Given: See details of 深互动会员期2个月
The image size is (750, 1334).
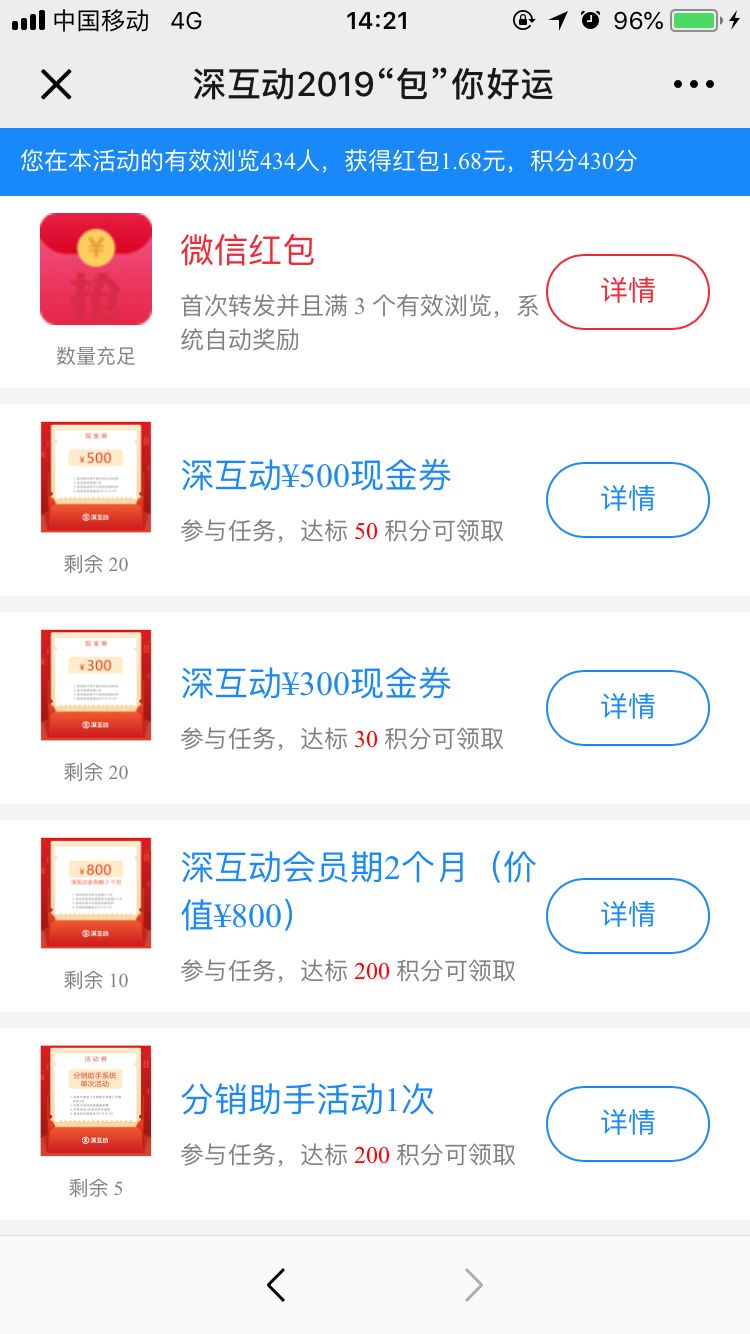Looking at the screenshot, I should point(627,915).
